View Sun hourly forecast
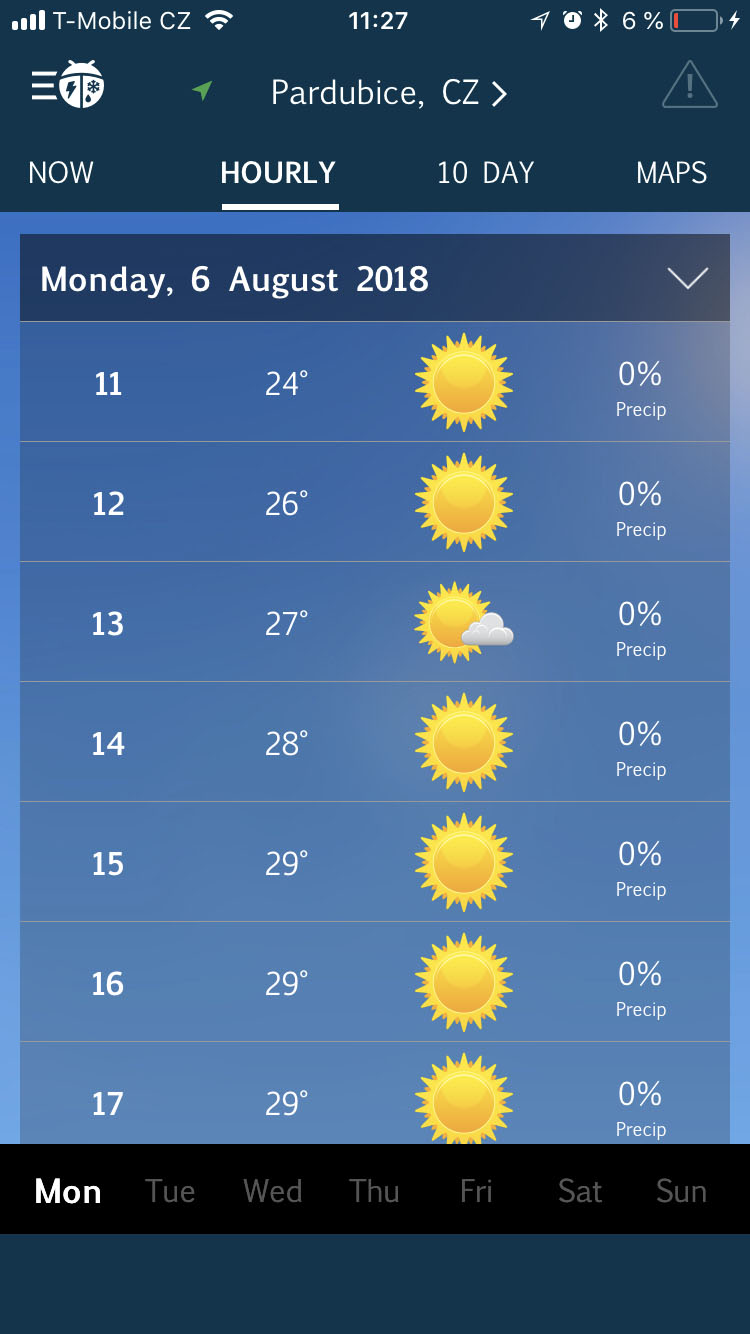750x1334 pixels. click(681, 1191)
